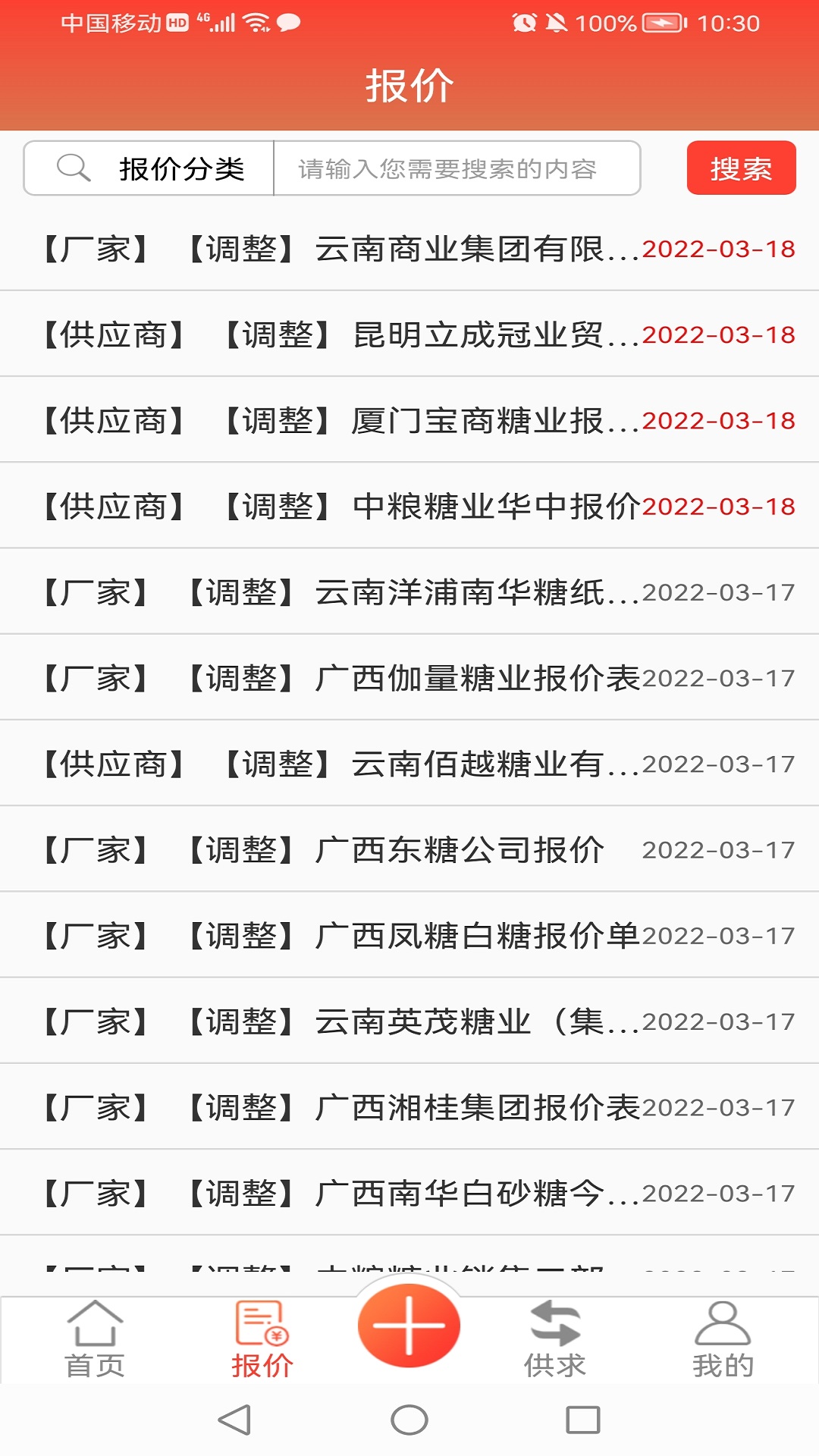This screenshot has height=1456, width=819.
Task: Open the 报价分类 category dropdown
Action: (149, 168)
